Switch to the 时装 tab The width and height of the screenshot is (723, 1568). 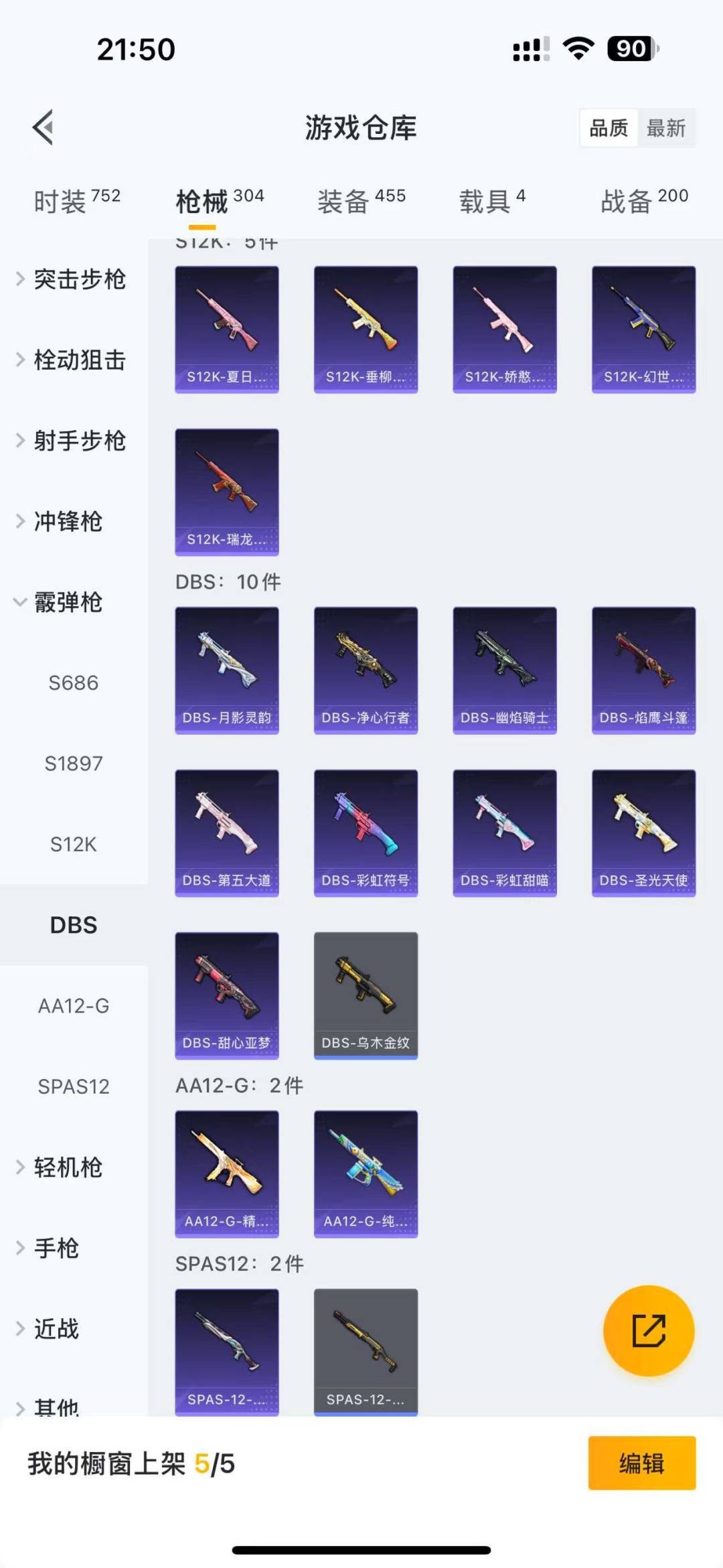click(76, 200)
